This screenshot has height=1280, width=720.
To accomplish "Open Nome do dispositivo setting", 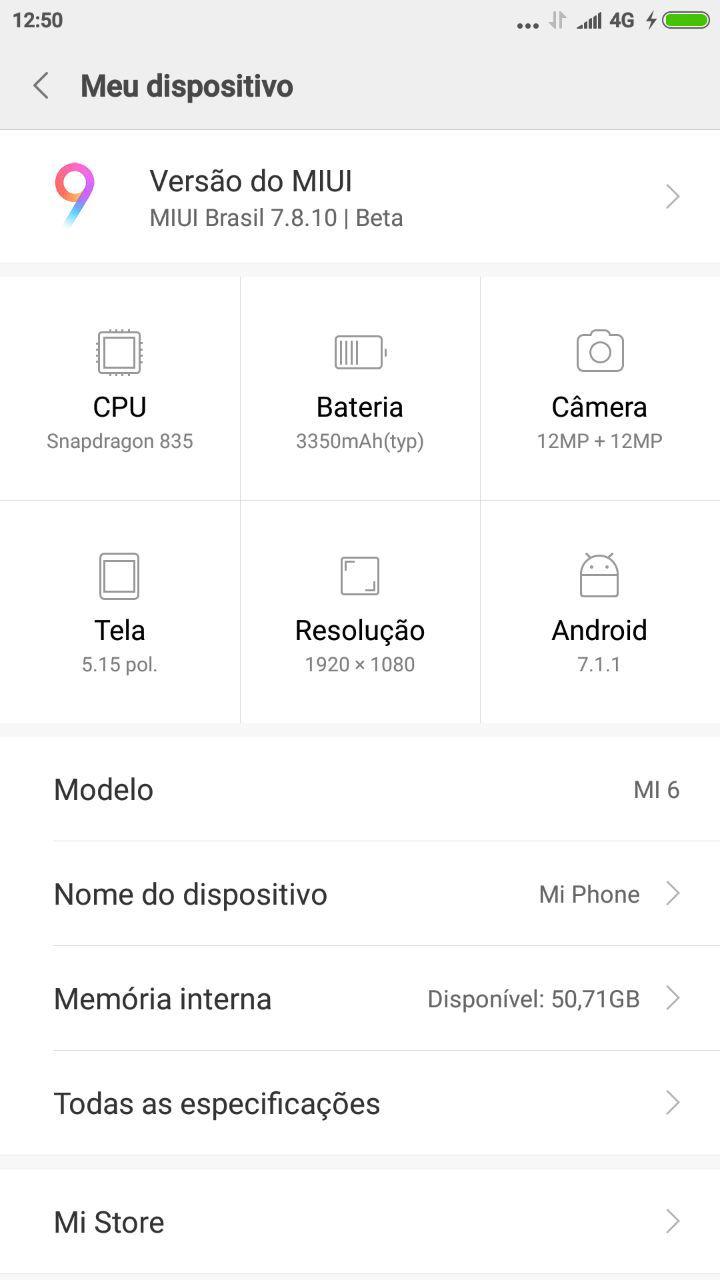I will (360, 894).
